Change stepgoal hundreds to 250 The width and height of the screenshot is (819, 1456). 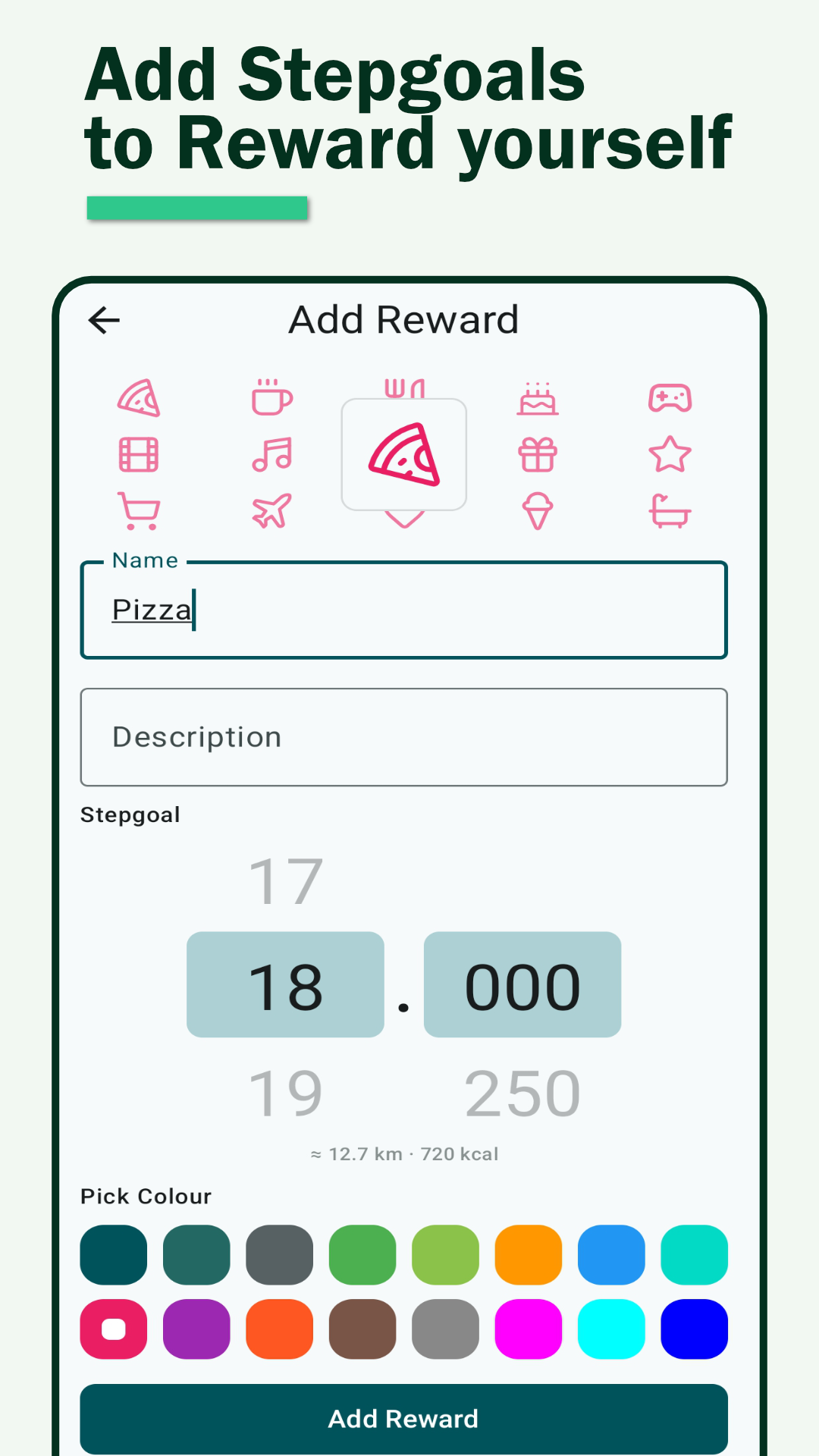click(x=523, y=1090)
